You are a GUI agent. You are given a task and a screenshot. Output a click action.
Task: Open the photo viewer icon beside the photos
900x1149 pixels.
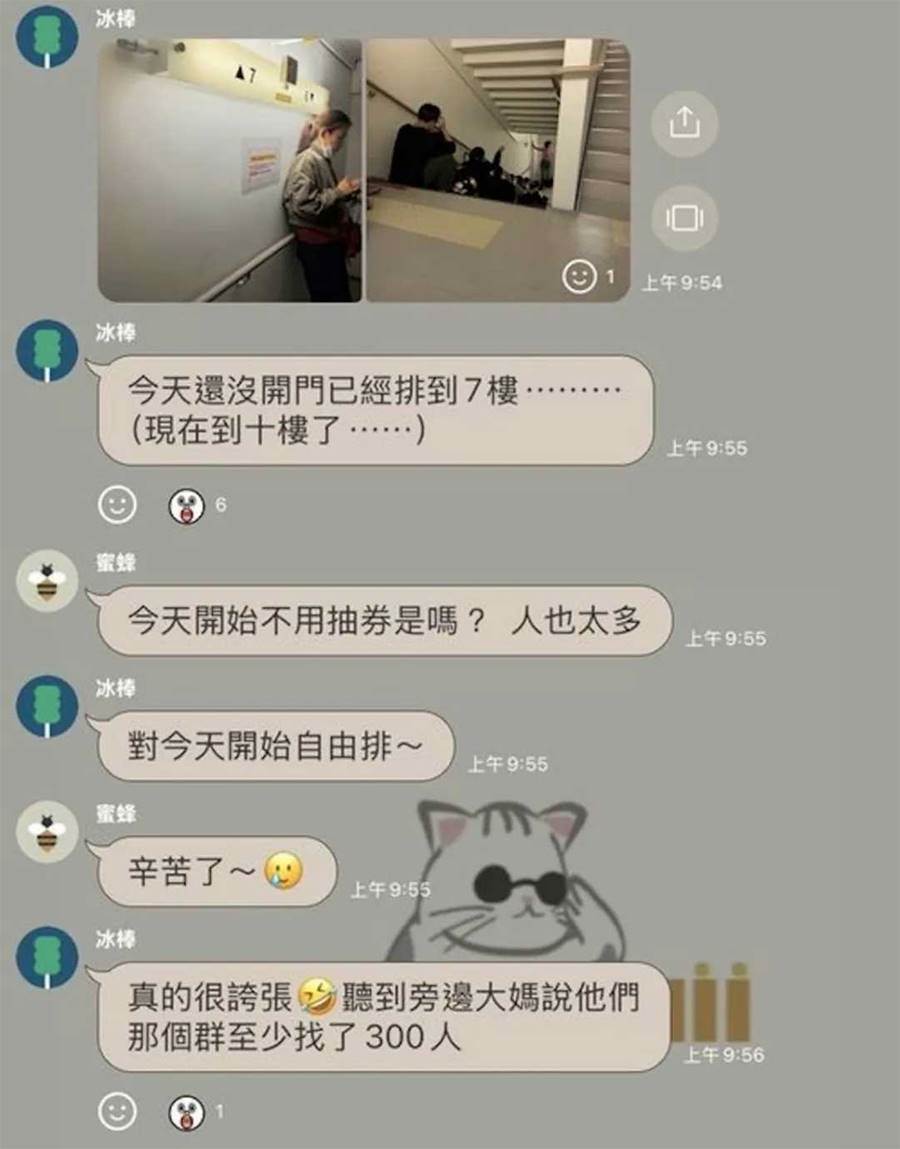tap(684, 217)
